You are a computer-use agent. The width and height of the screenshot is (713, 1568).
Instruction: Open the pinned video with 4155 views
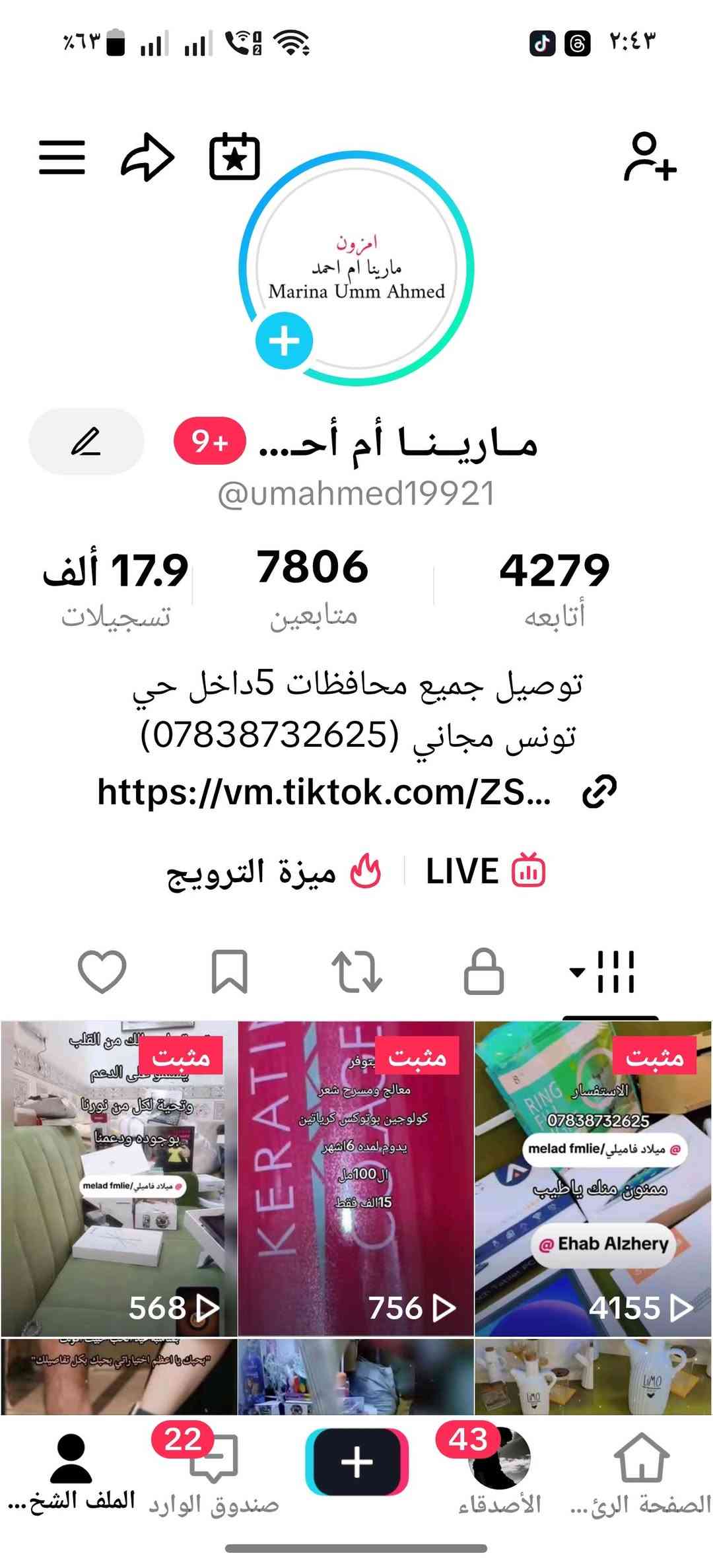(x=593, y=1178)
